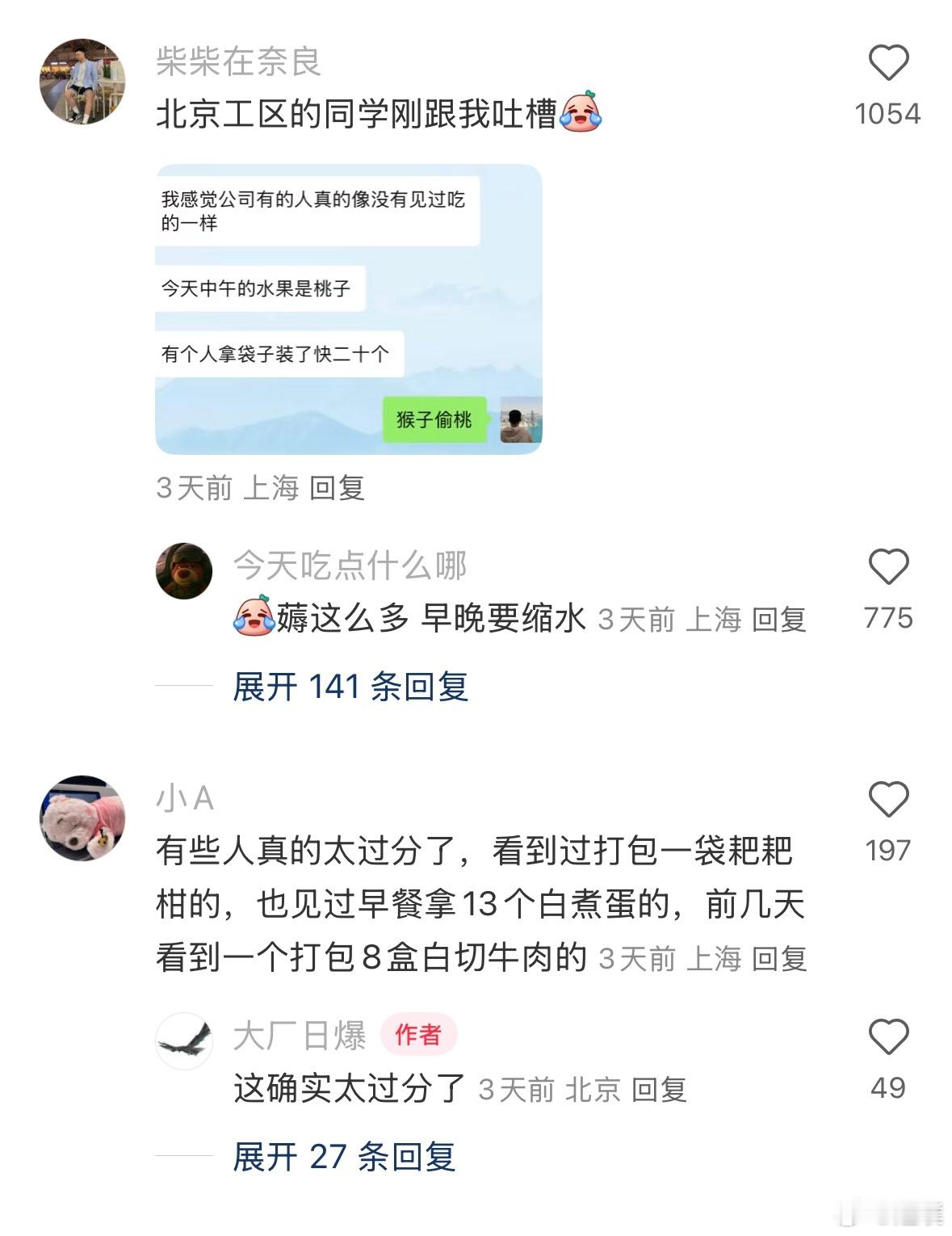Reply to 小A's comment
The image size is (952, 1236).
pyautogui.click(x=779, y=959)
